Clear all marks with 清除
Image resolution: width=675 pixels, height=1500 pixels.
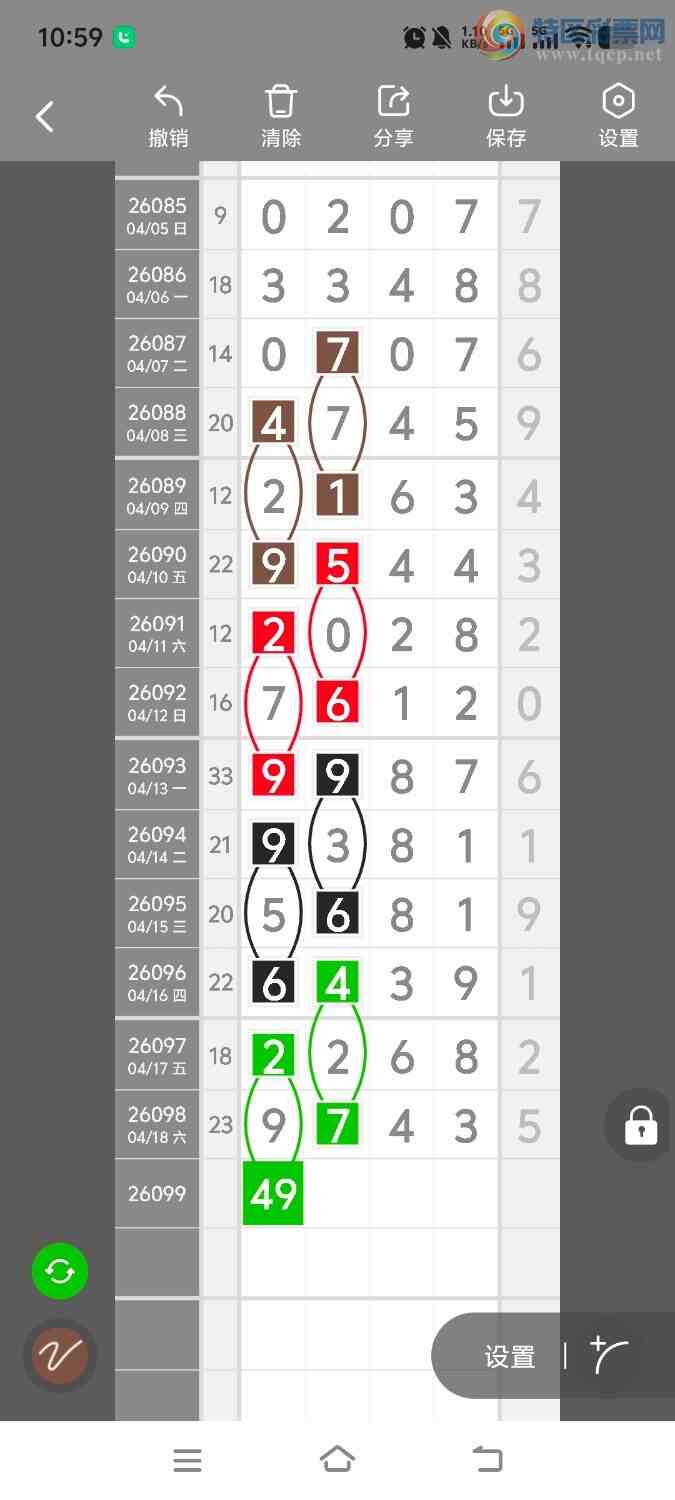[x=281, y=116]
